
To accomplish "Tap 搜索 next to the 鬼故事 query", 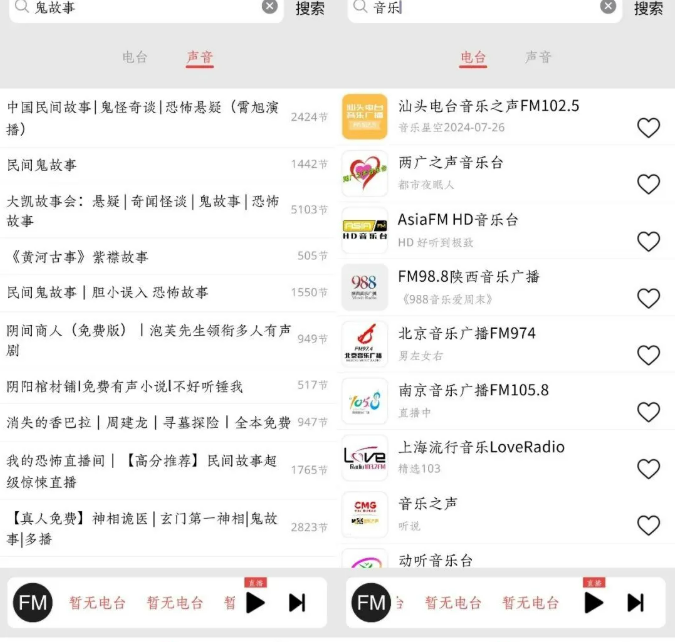I will [x=310, y=8].
